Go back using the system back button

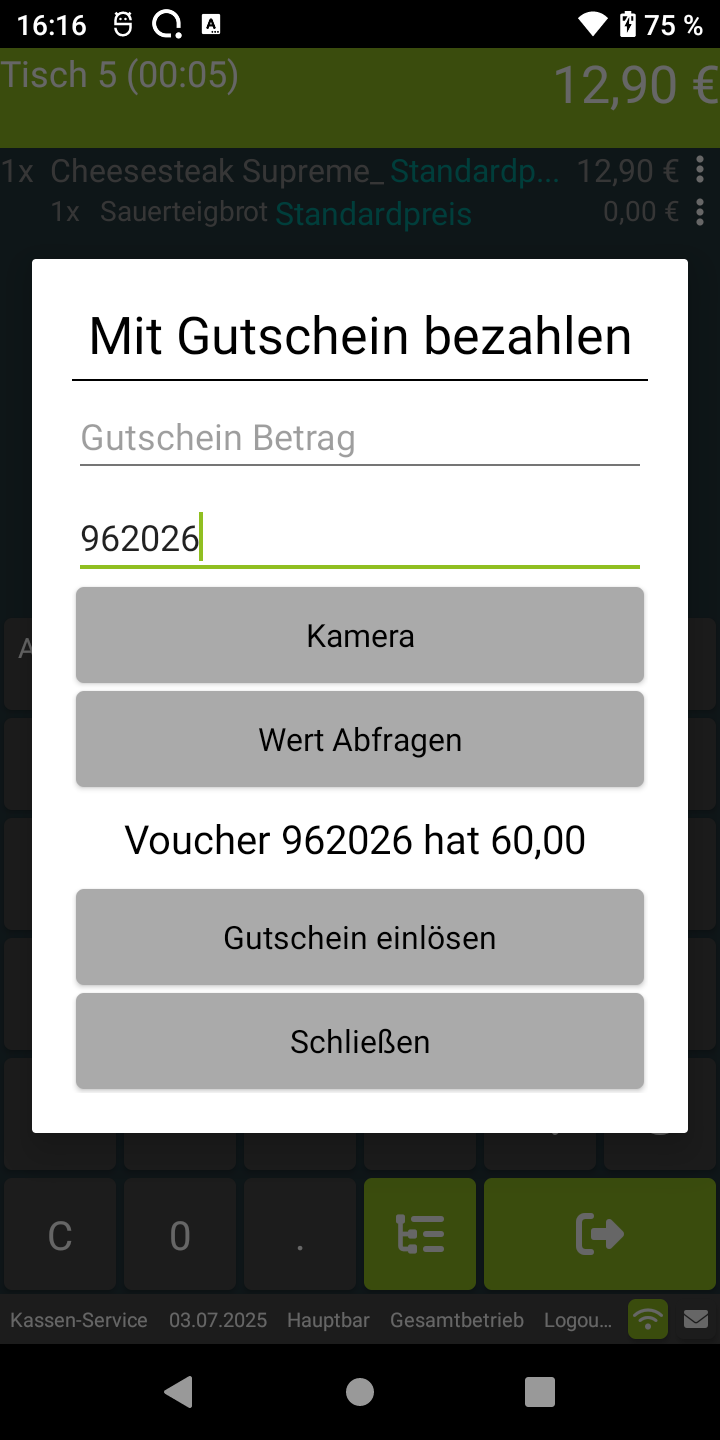click(179, 1391)
